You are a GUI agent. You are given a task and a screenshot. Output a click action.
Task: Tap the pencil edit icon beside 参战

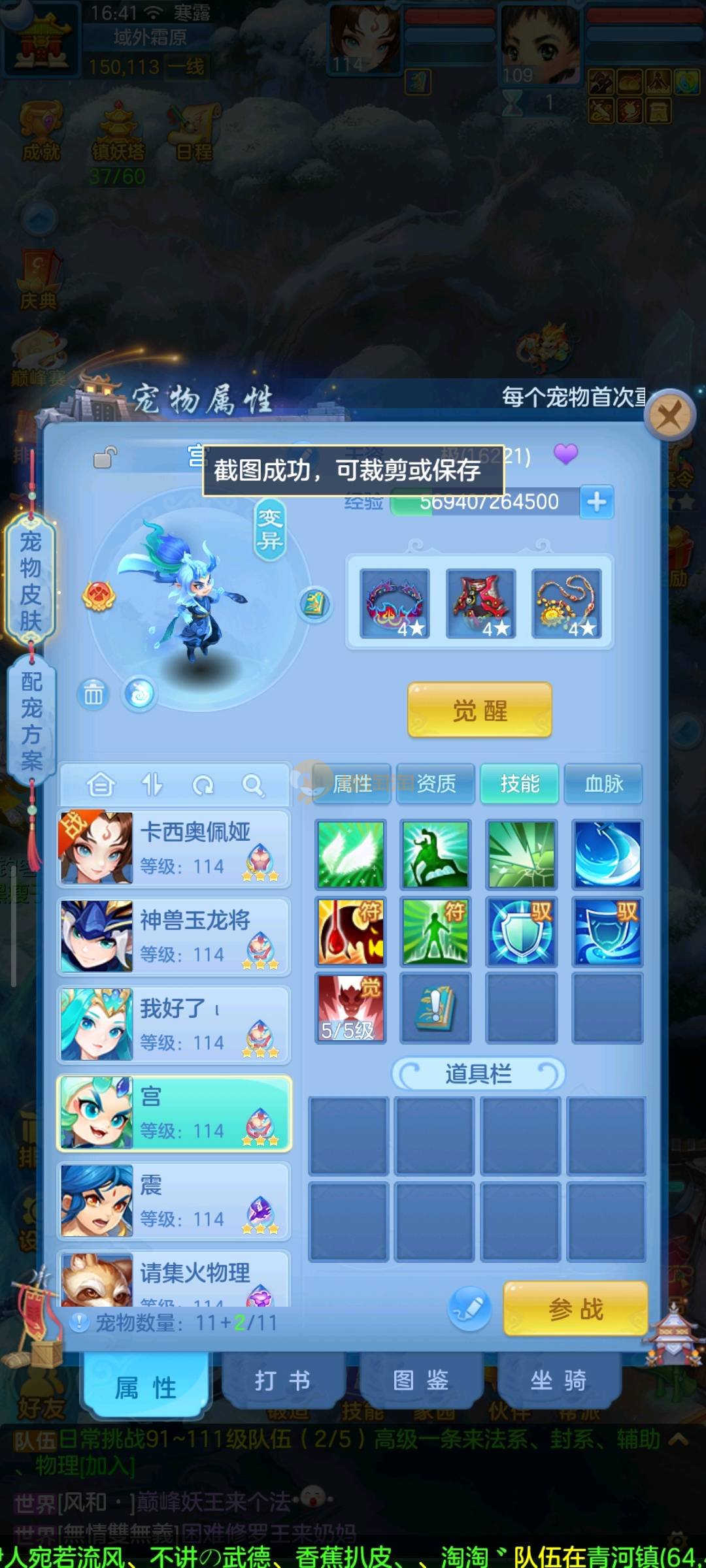pyautogui.click(x=469, y=1309)
